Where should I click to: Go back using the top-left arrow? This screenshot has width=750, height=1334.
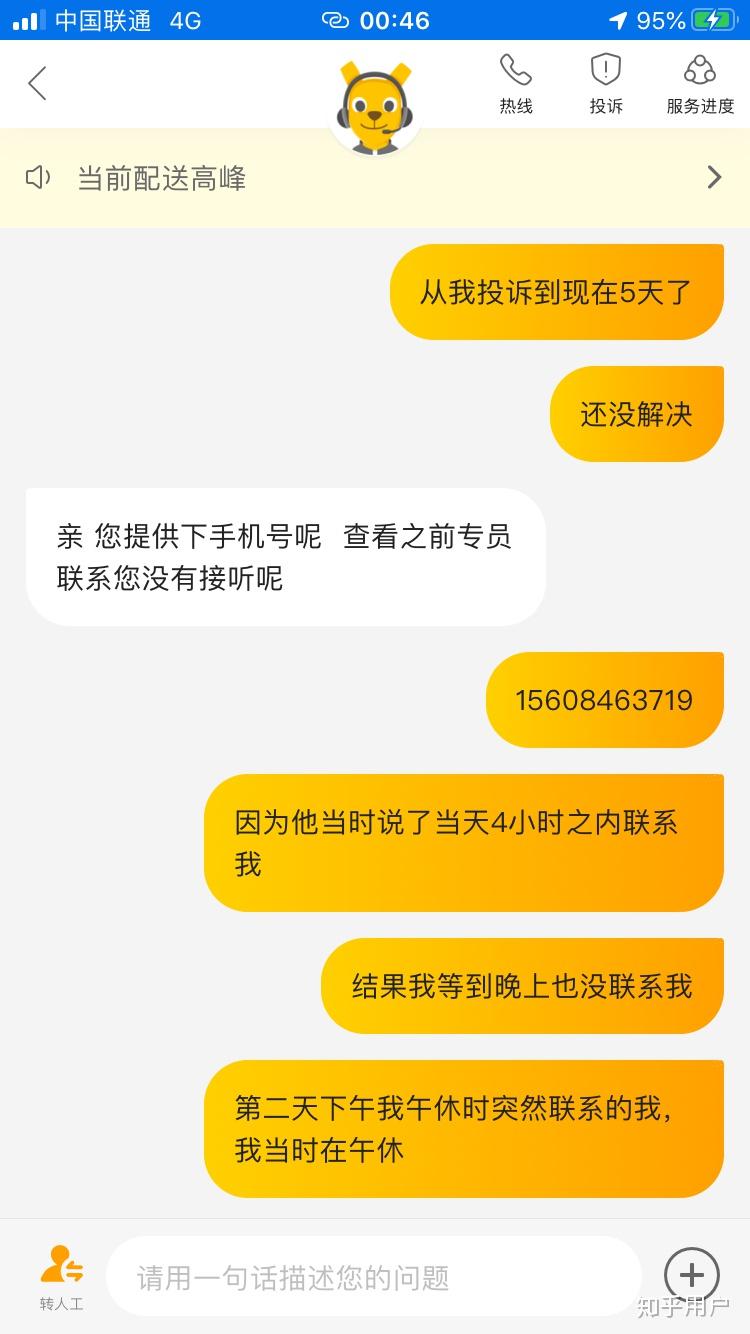tap(37, 84)
